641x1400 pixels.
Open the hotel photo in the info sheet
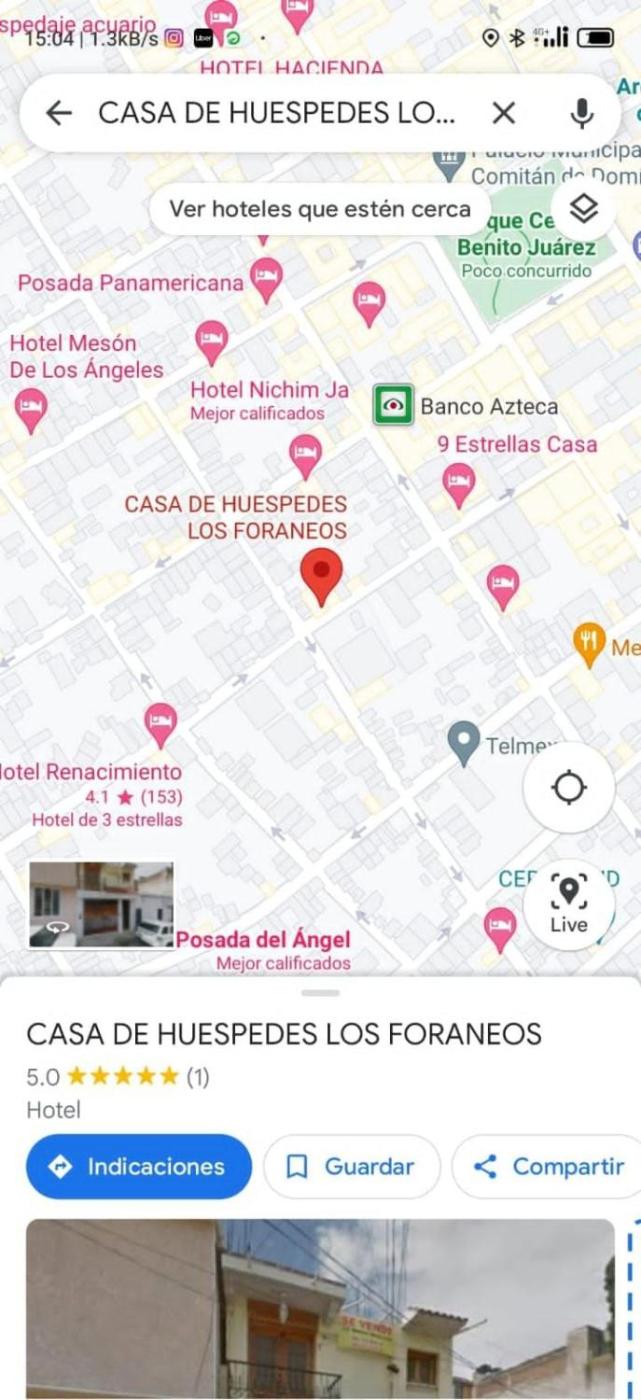pos(320,1308)
